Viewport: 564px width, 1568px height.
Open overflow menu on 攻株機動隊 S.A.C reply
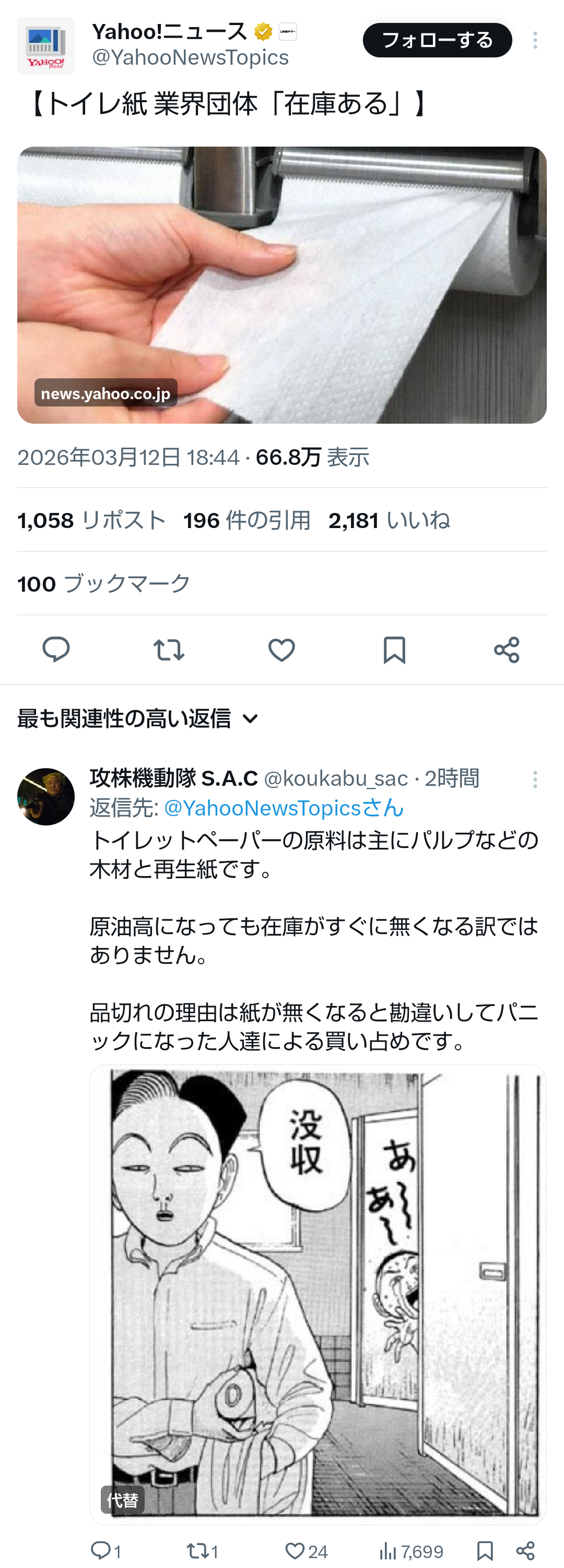click(535, 779)
